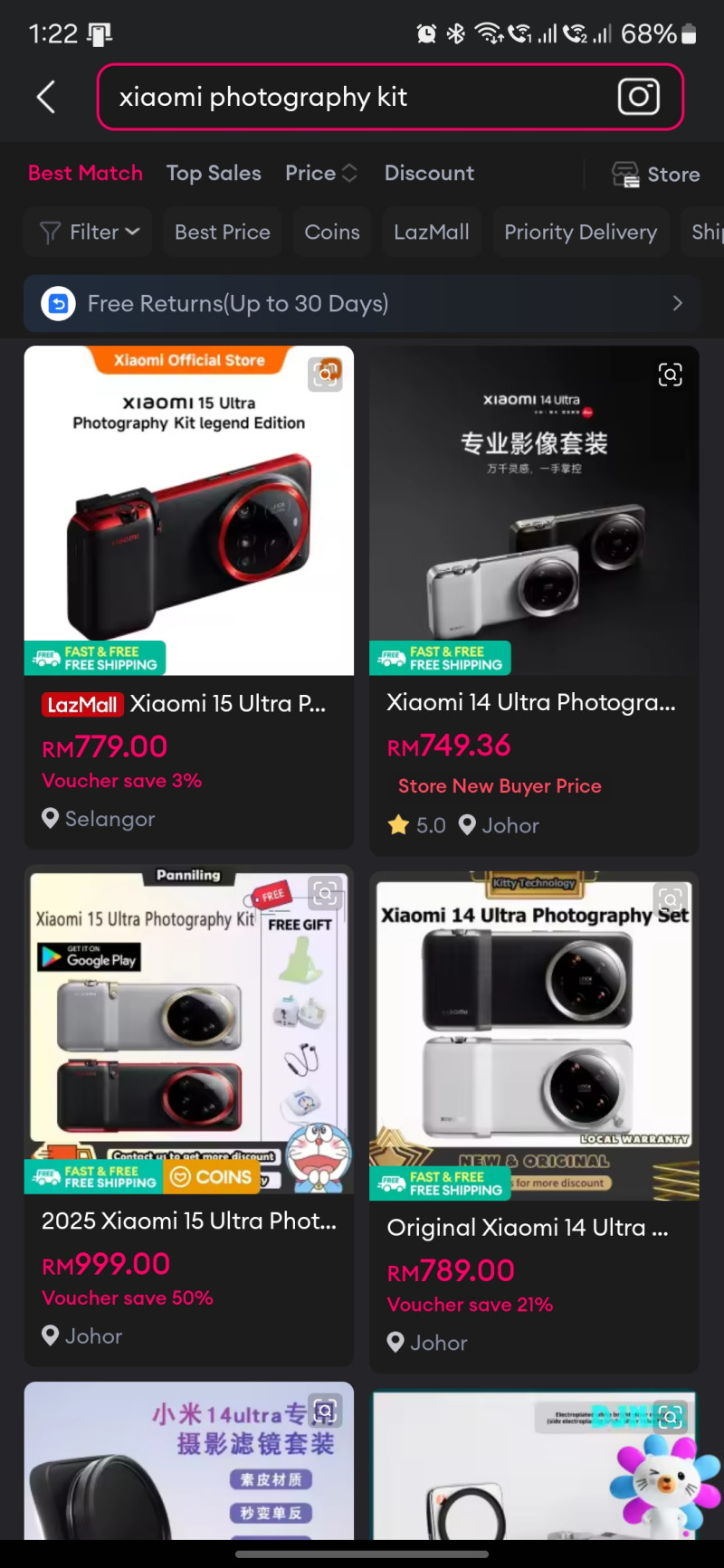
Task: Go back using the top-left arrow
Action: click(x=46, y=97)
